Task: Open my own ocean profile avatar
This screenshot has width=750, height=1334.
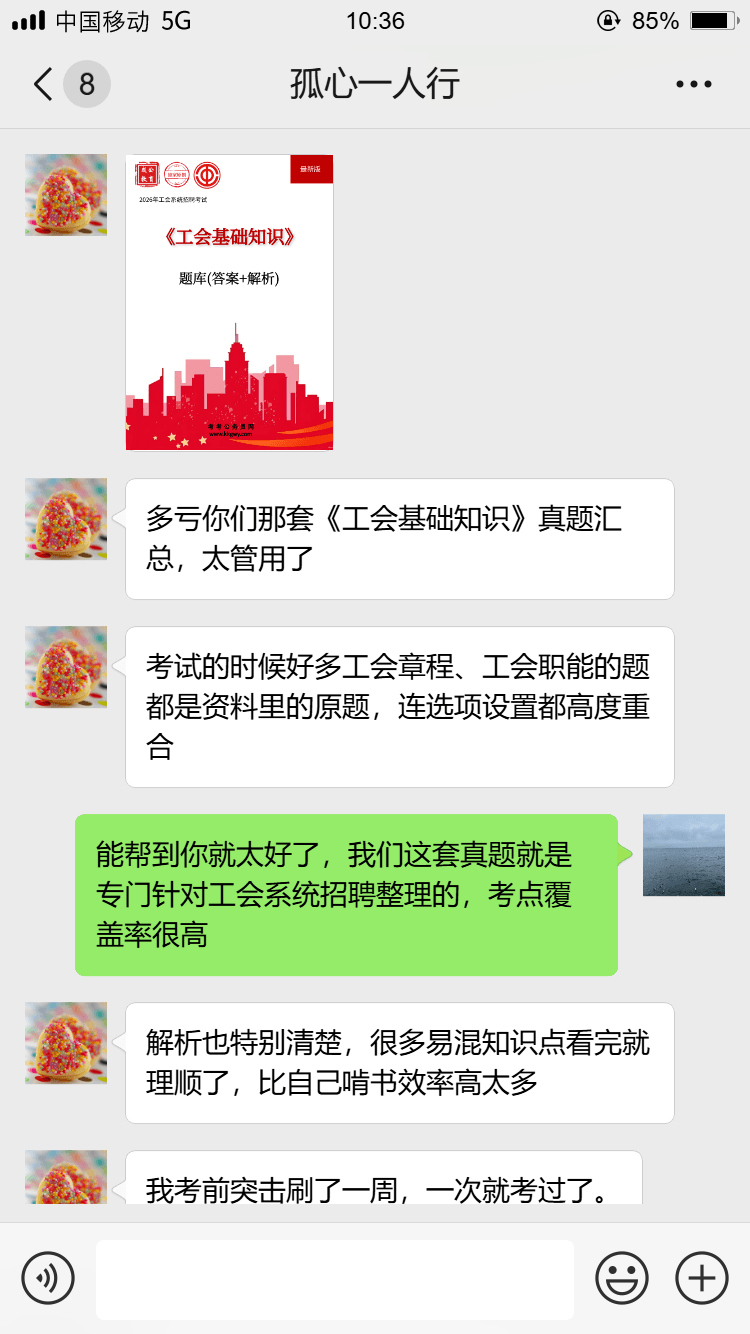Action: 684,855
